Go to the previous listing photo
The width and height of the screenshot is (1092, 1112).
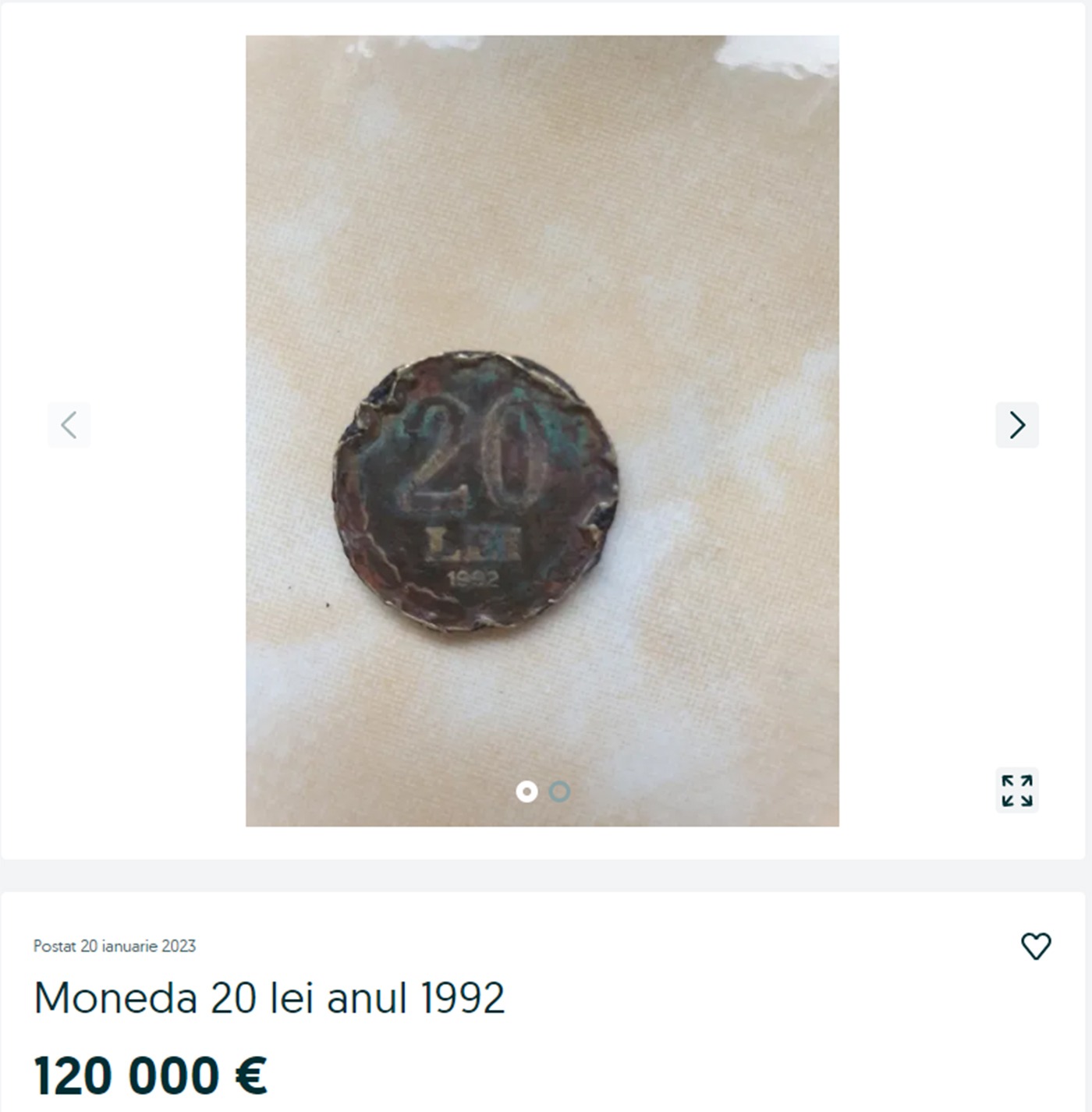pyautogui.click(x=69, y=425)
